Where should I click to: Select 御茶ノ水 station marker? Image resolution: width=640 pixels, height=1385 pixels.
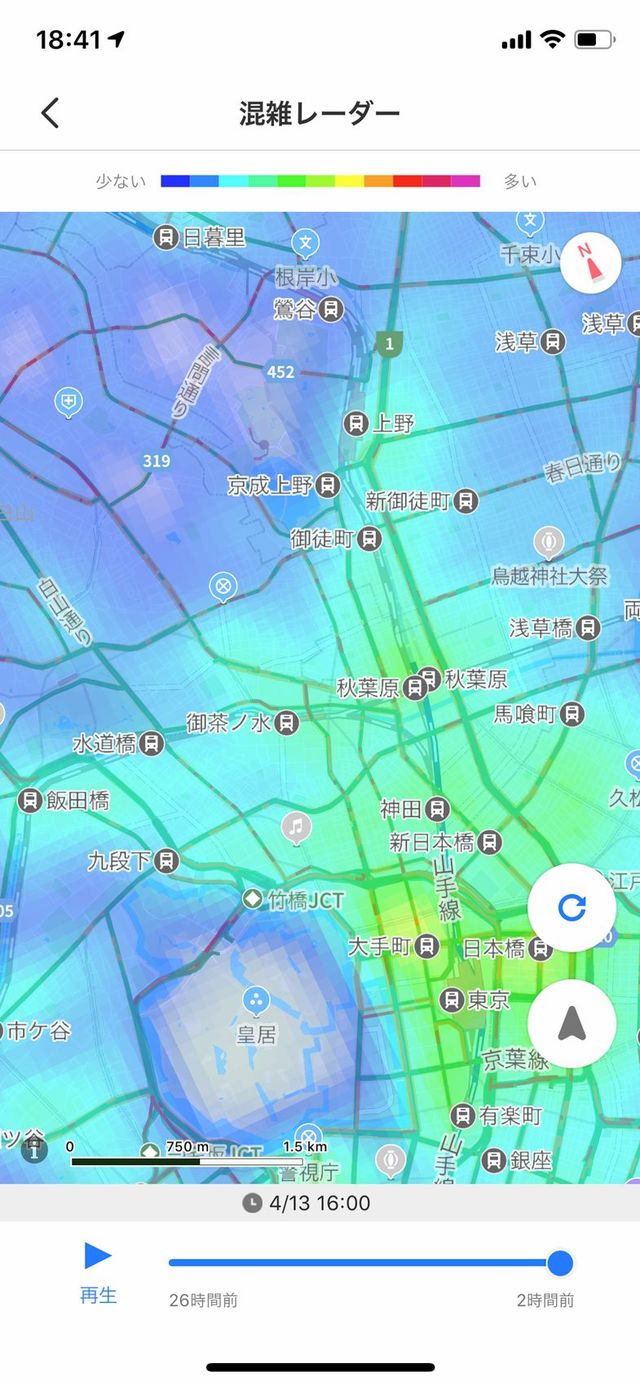click(286, 722)
